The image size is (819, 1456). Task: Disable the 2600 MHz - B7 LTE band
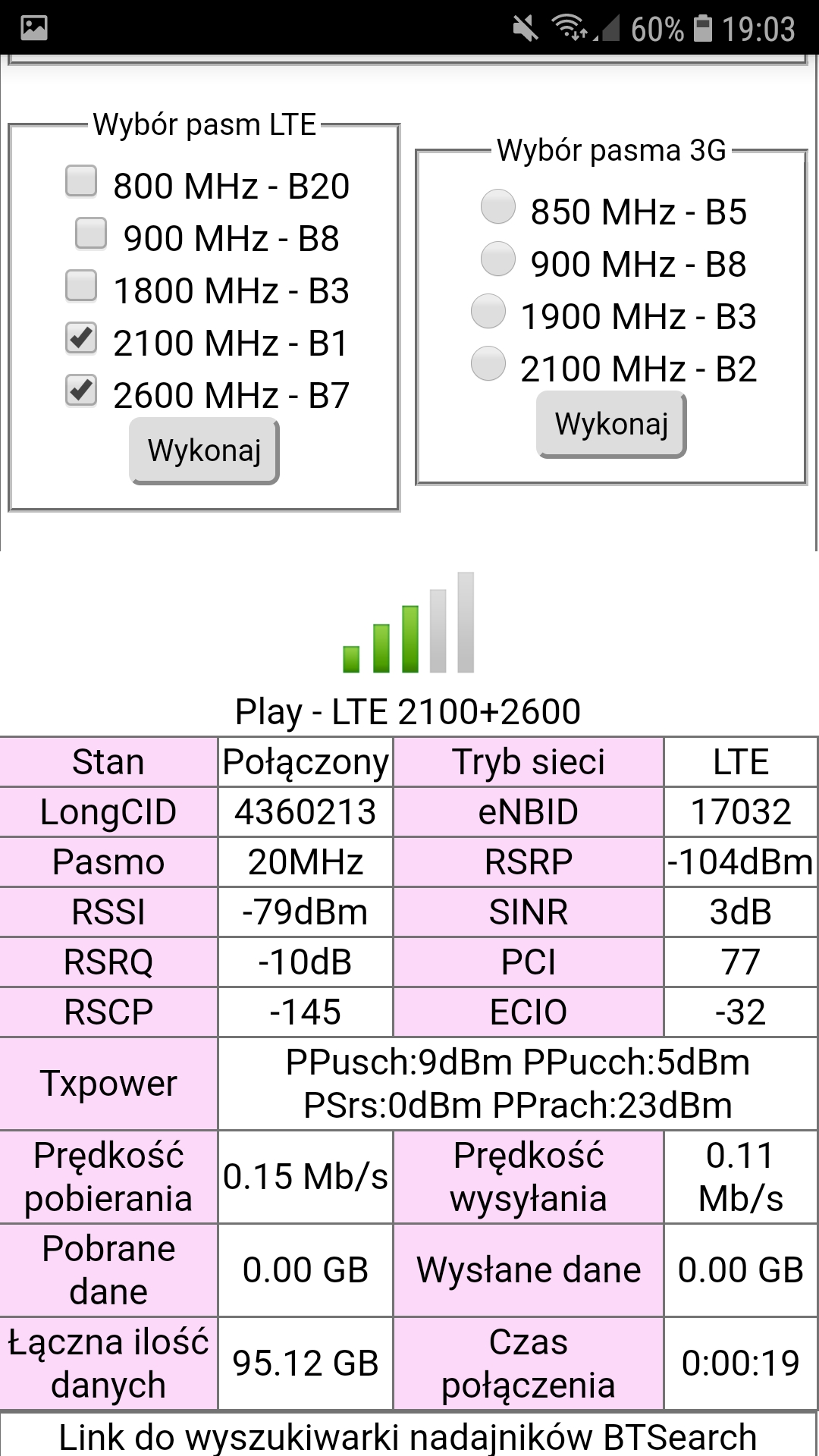[81, 391]
